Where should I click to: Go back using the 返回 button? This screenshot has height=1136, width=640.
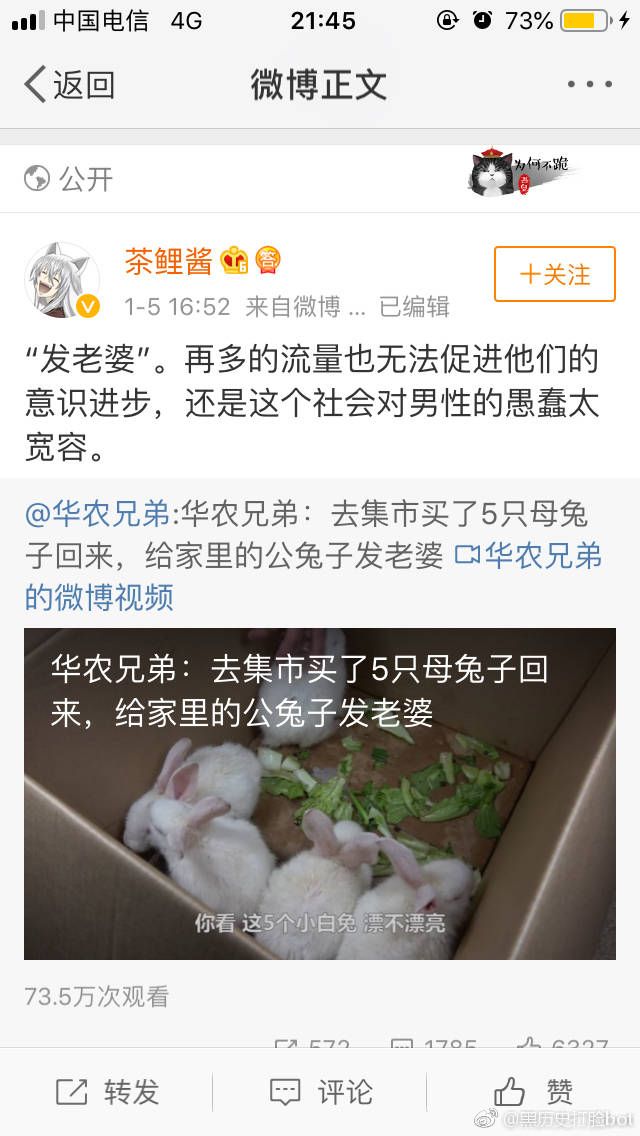[x=68, y=85]
